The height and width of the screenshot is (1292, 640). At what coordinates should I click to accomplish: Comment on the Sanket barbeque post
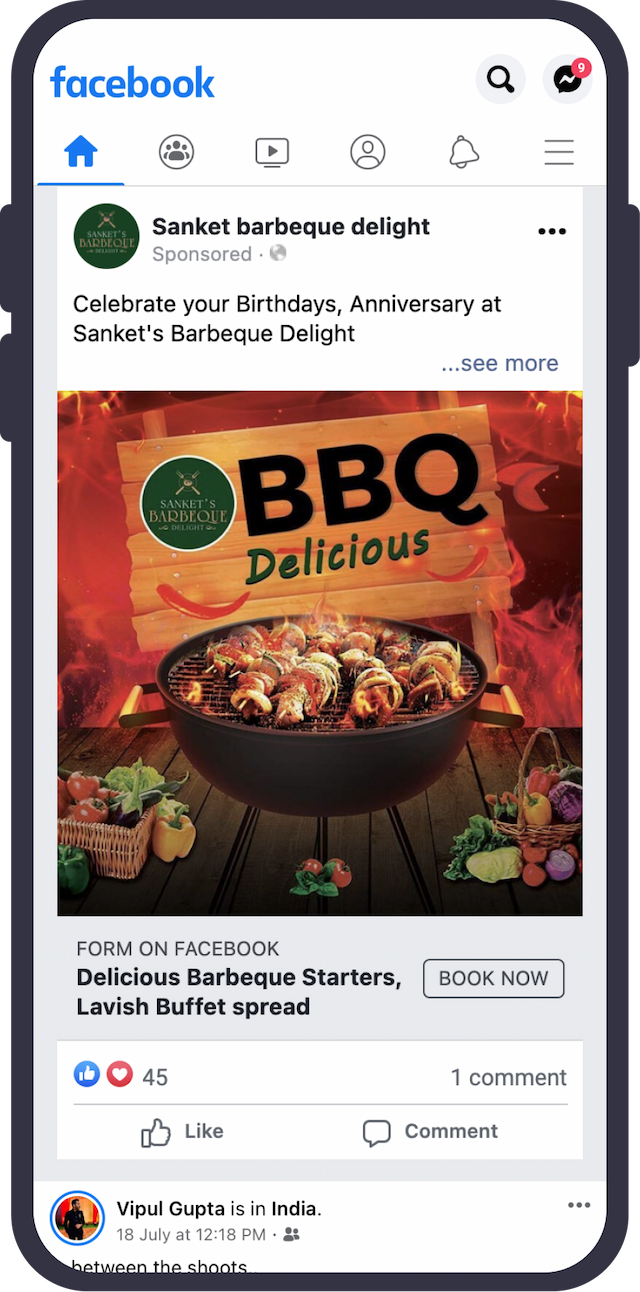click(x=430, y=1131)
